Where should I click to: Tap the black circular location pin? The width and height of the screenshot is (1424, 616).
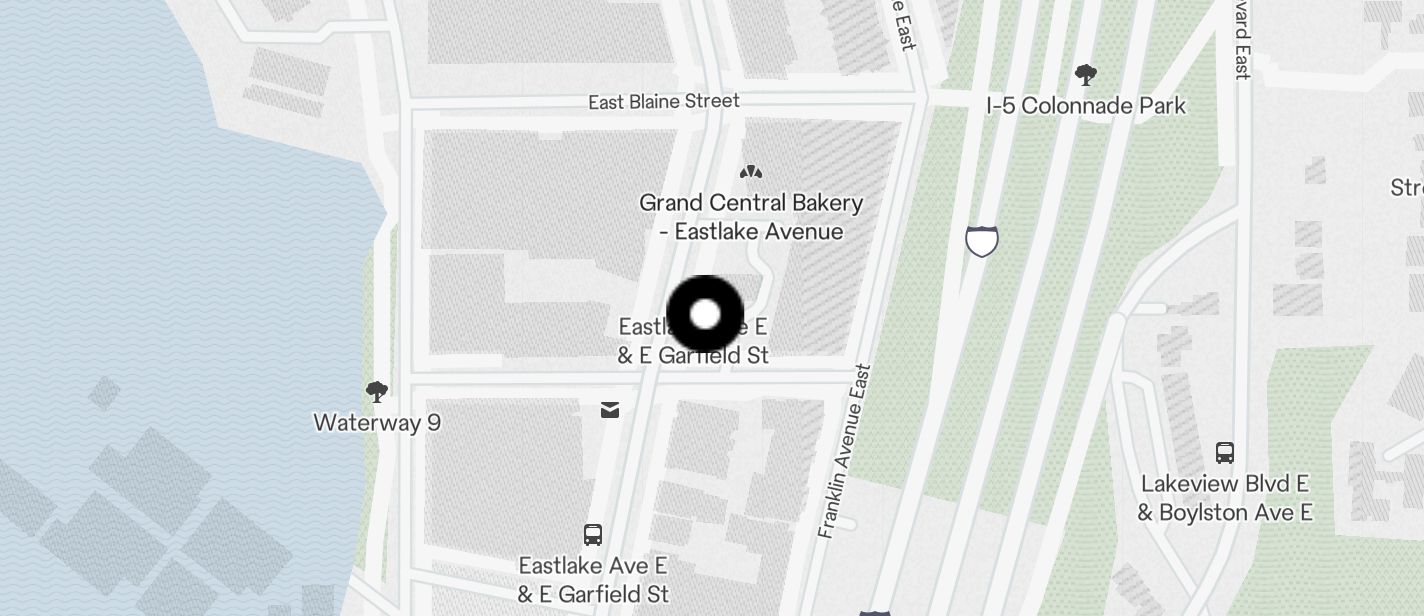[705, 314]
